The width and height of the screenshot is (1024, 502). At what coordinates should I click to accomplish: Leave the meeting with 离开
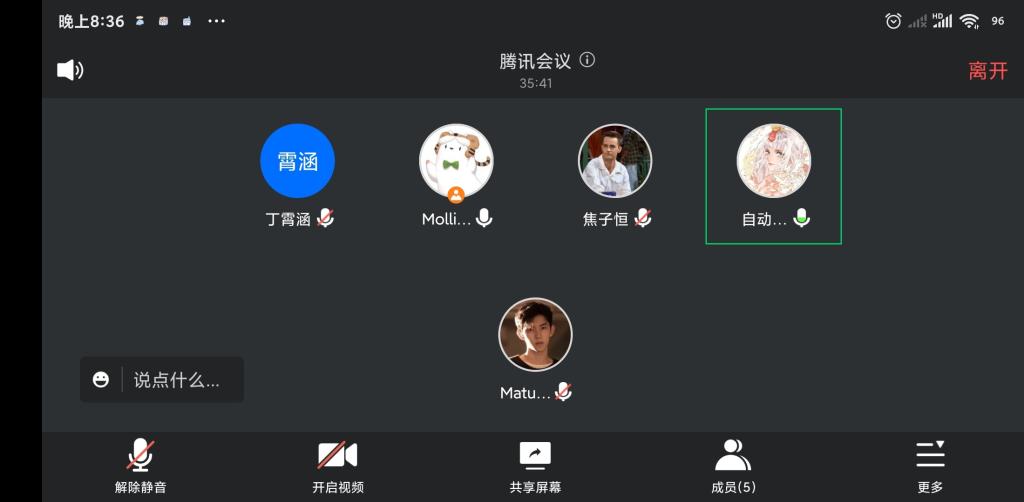(987, 71)
